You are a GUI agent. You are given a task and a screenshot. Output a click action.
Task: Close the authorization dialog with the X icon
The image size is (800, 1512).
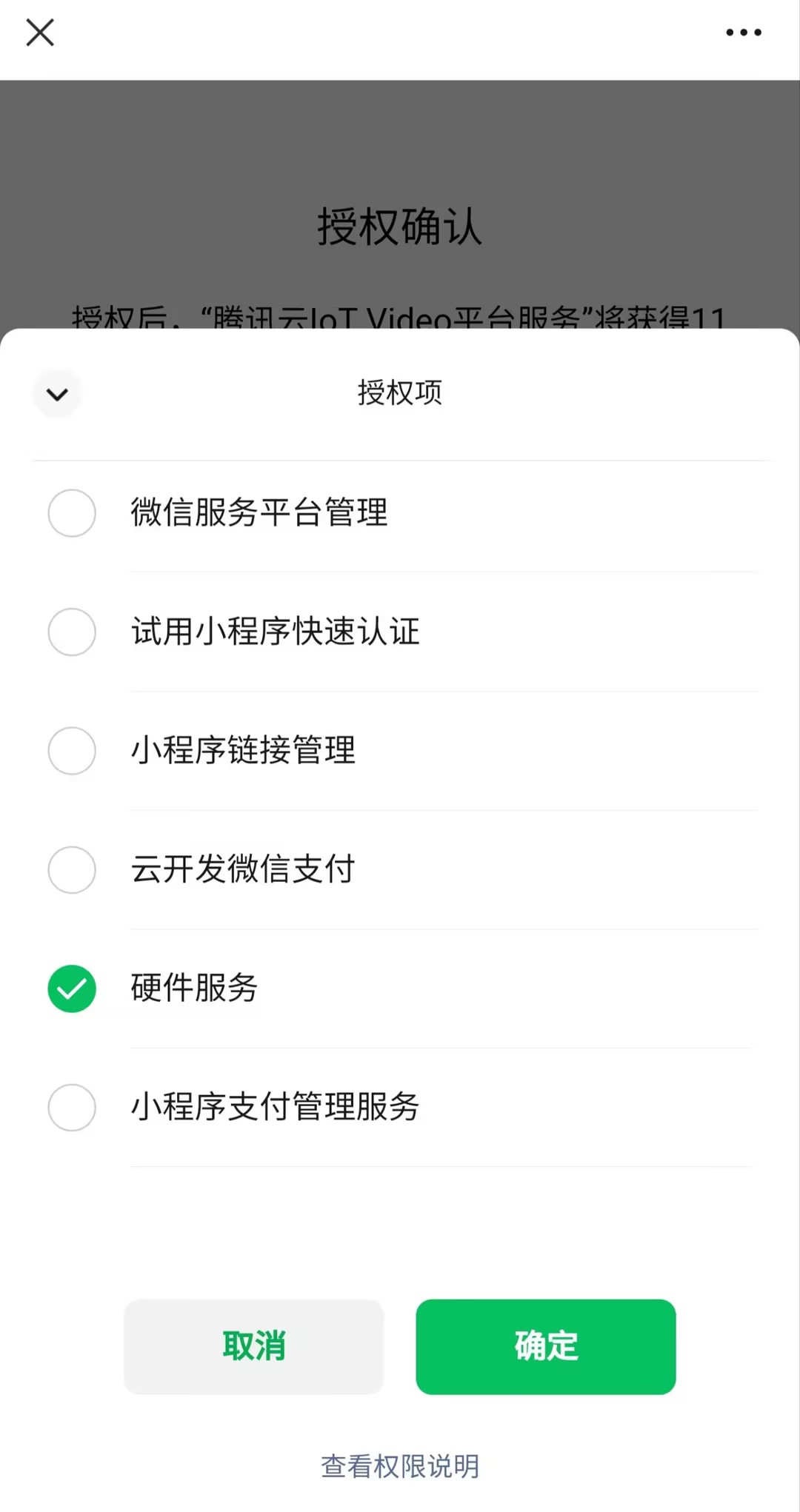(x=40, y=33)
